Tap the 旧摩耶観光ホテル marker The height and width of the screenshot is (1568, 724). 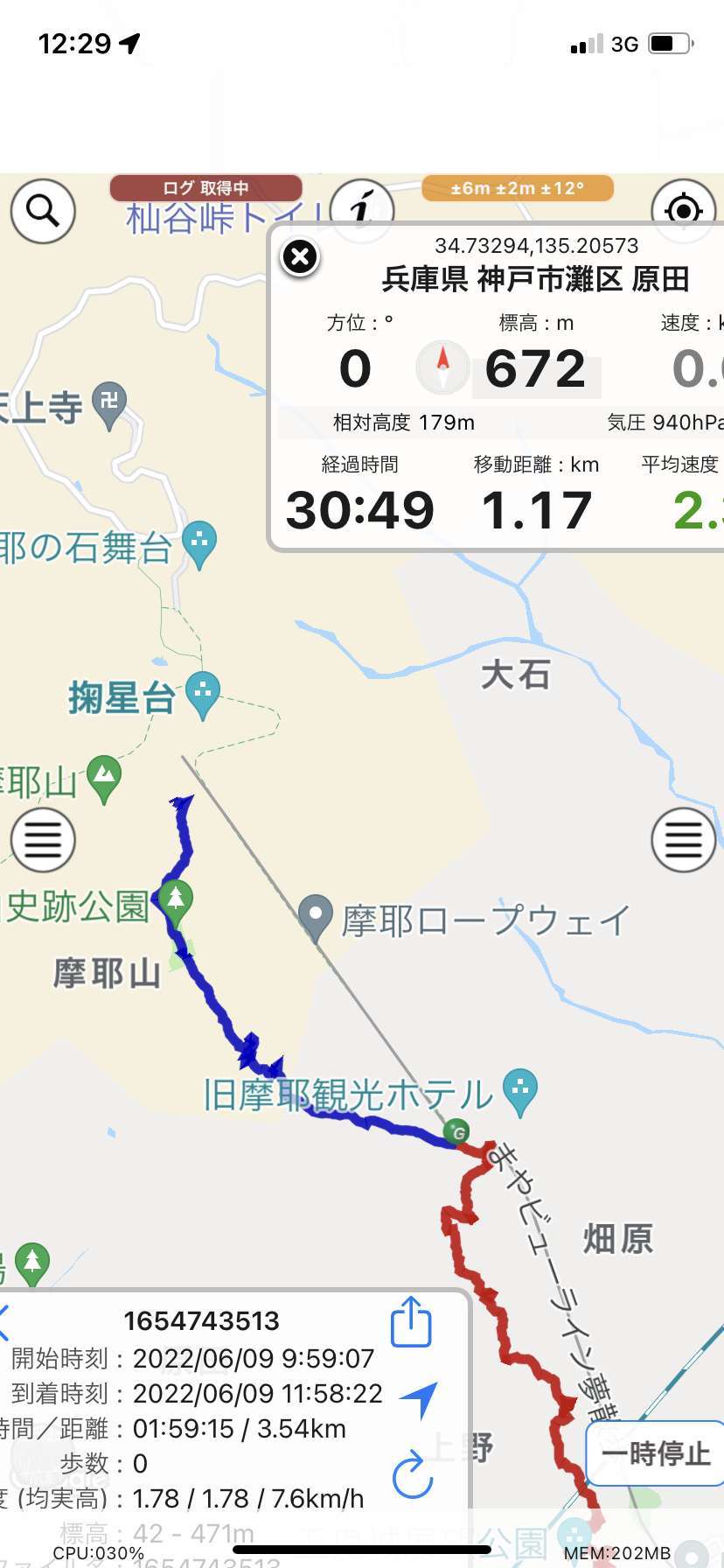[x=520, y=1092]
